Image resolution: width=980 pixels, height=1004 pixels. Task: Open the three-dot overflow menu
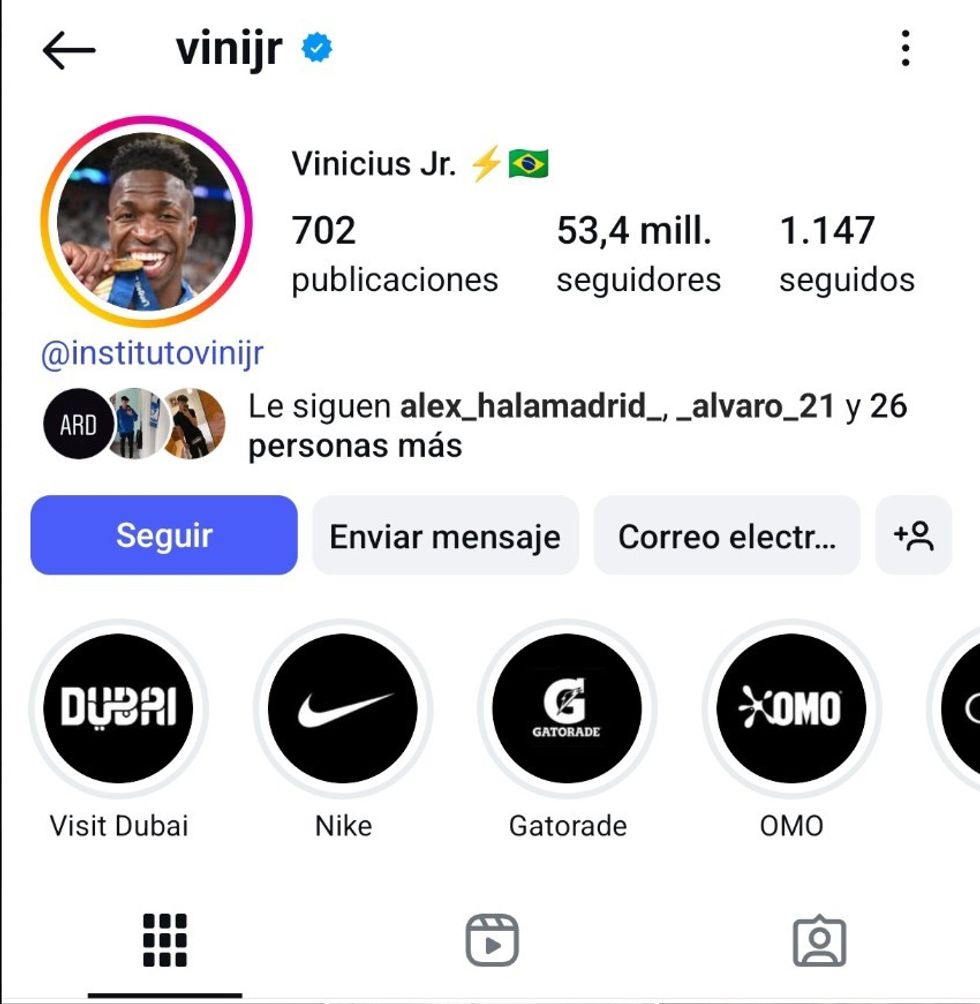pyautogui.click(x=905, y=48)
